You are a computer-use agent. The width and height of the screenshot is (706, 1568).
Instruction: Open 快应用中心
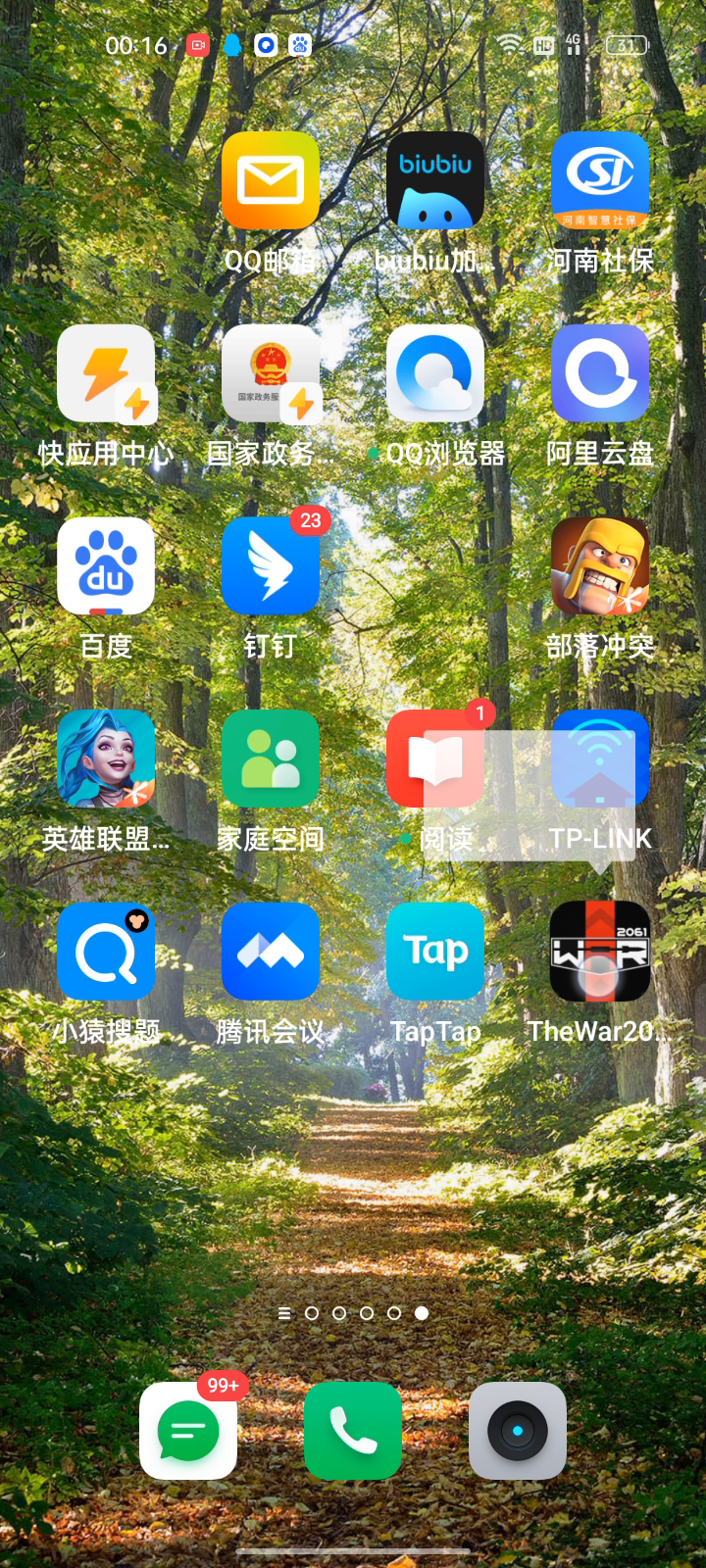click(106, 373)
